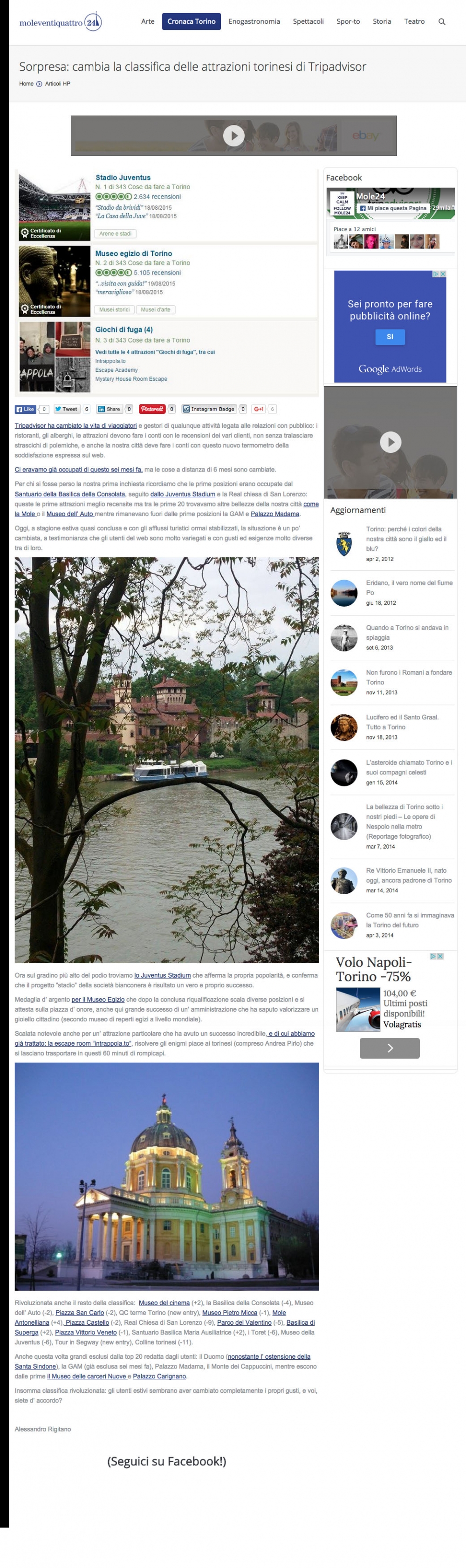Image resolution: width=466 pixels, height=1568 pixels.
Task: Pin the article on Pinterest
Action: click(x=152, y=409)
